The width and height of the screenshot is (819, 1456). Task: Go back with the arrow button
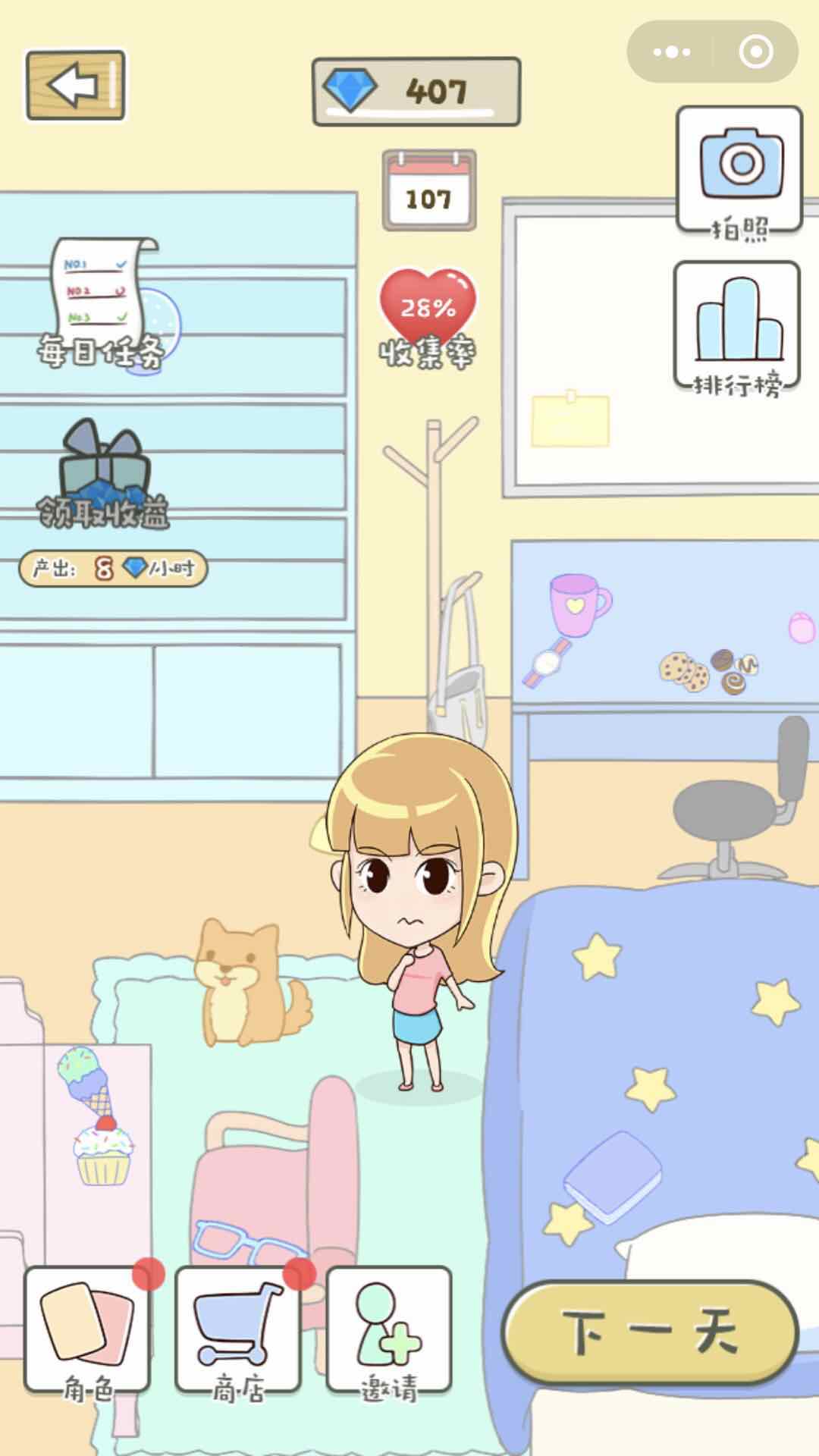[x=75, y=85]
